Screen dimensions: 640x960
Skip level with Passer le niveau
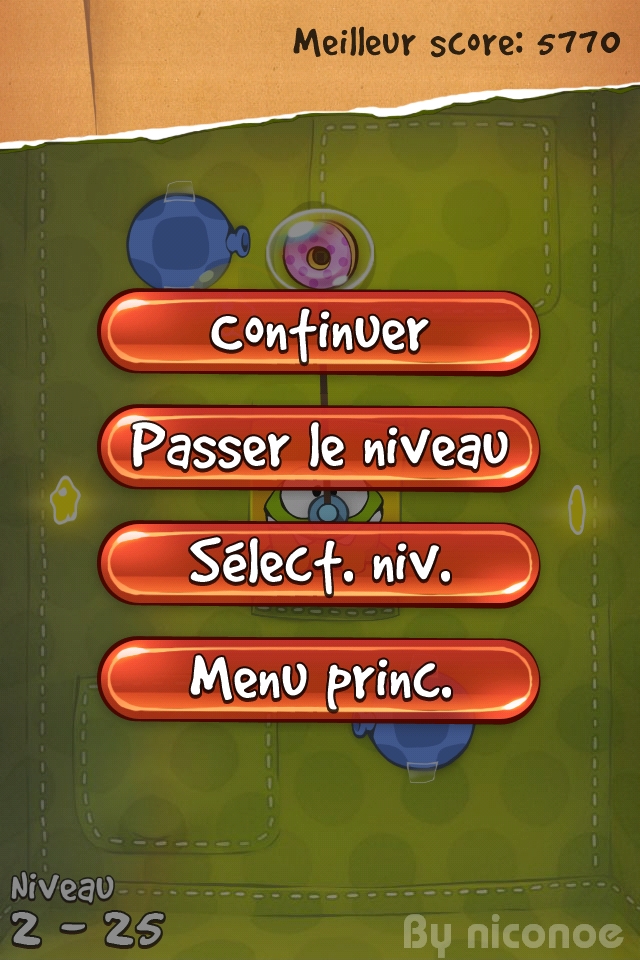(x=319, y=449)
